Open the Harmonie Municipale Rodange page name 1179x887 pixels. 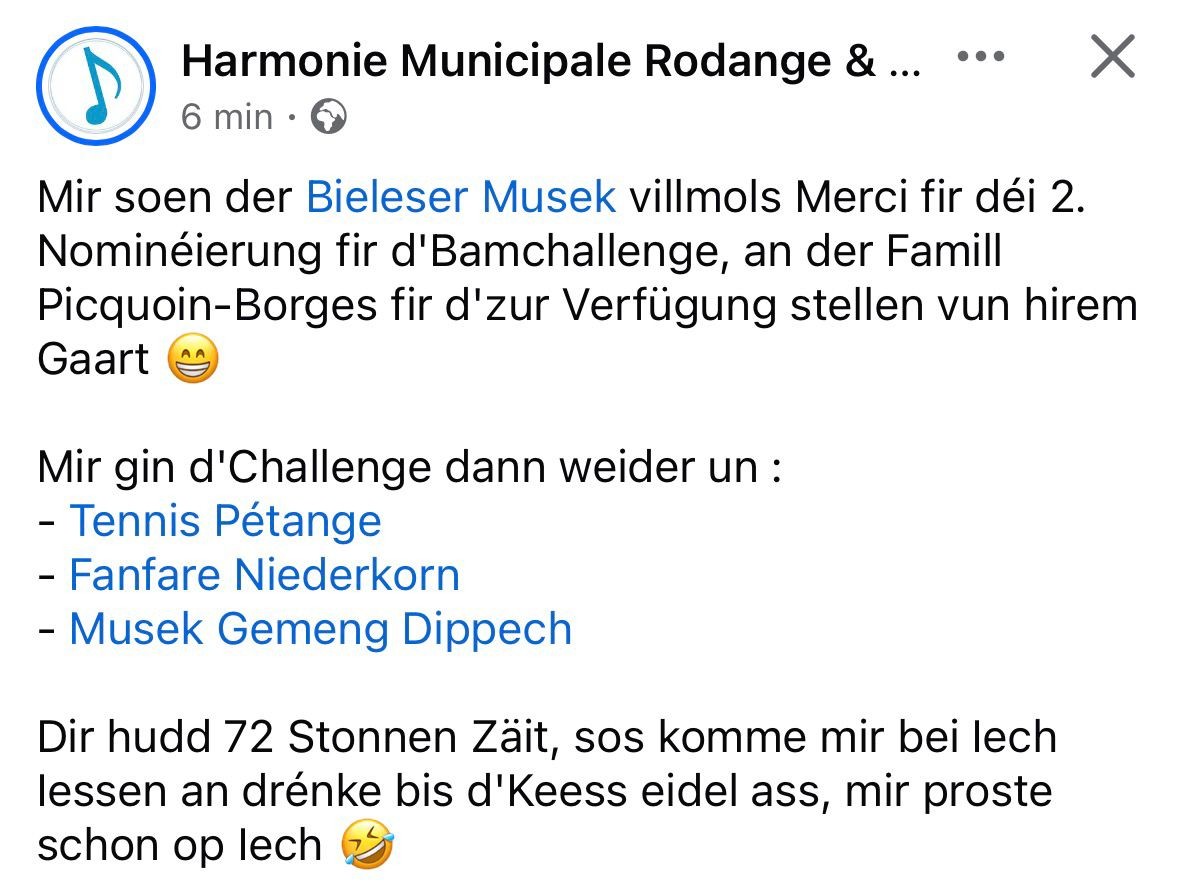click(x=550, y=62)
